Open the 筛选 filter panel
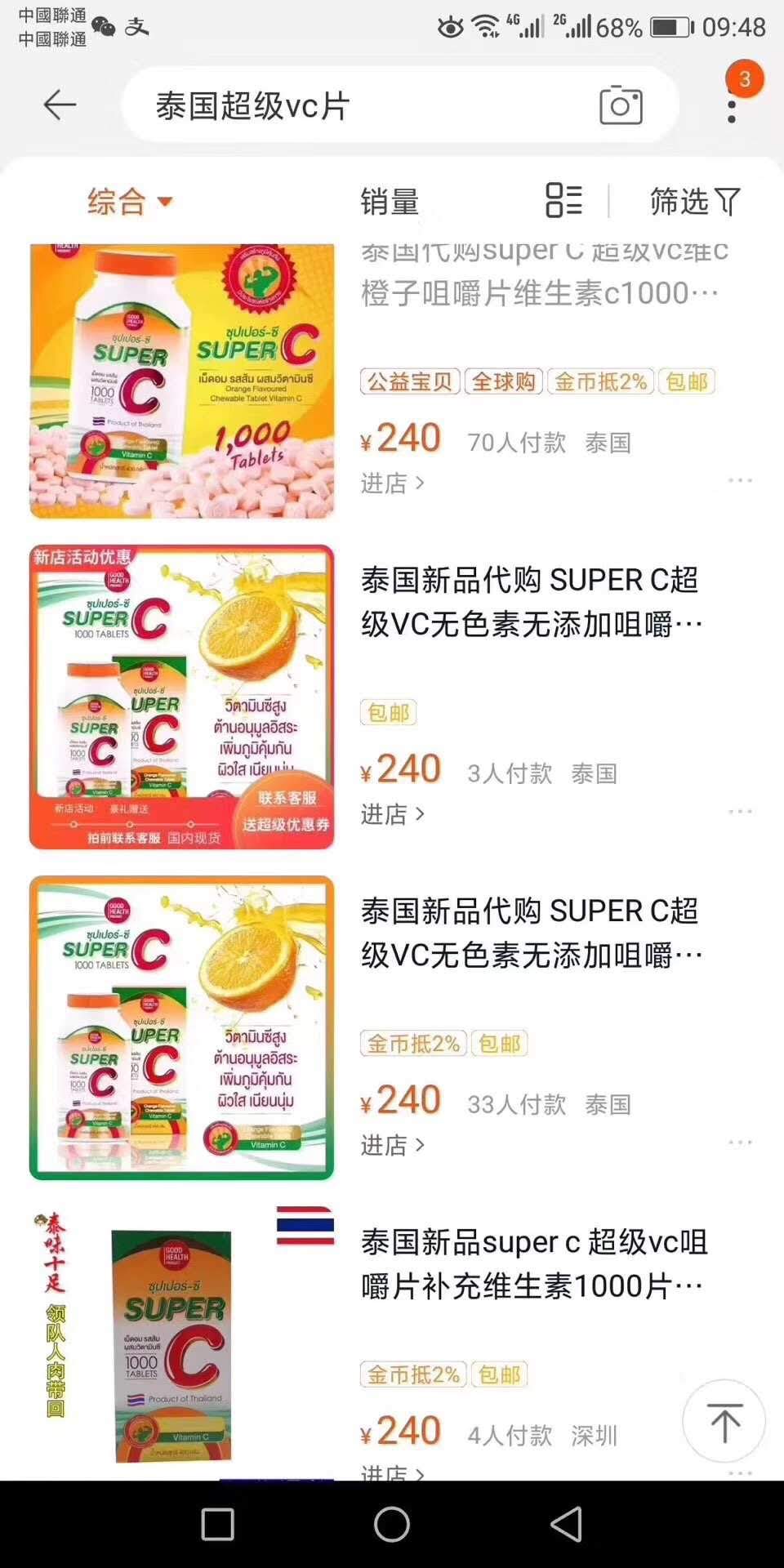This screenshot has width=784, height=1568. [x=694, y=201]
